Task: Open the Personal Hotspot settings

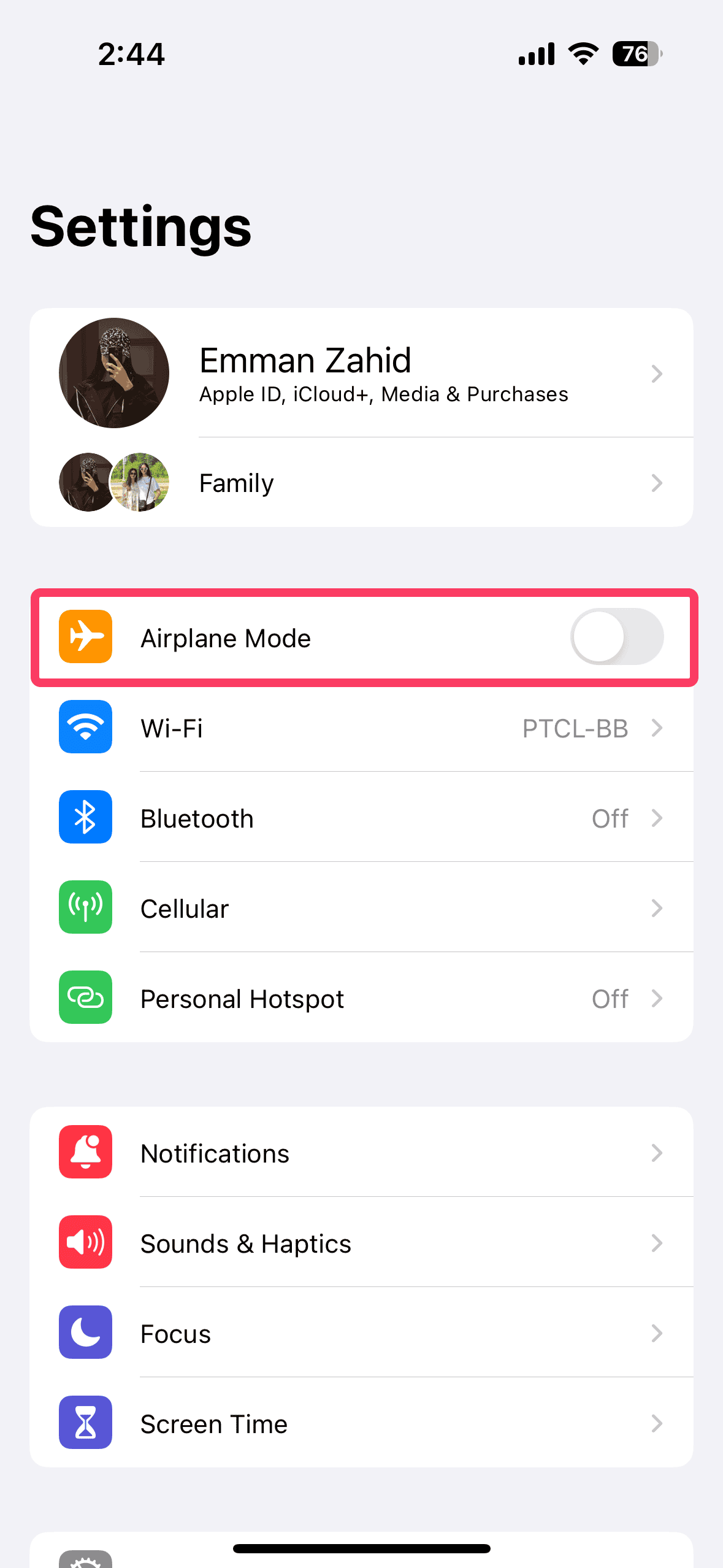Action: (x=362, y=999)
